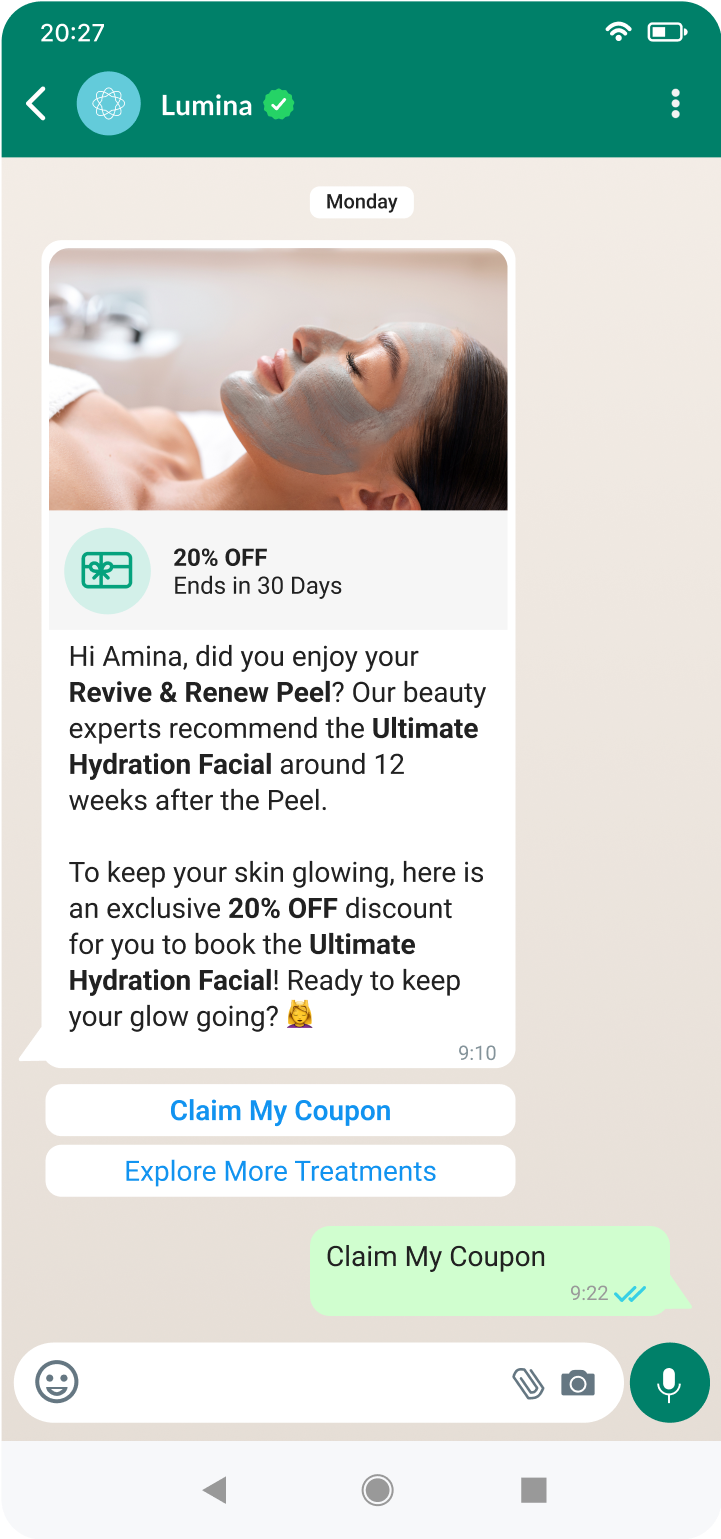The image size is (721, 1539).
Task: Tap the Claim My Coupon button
Action: (x=280, y=1111)
